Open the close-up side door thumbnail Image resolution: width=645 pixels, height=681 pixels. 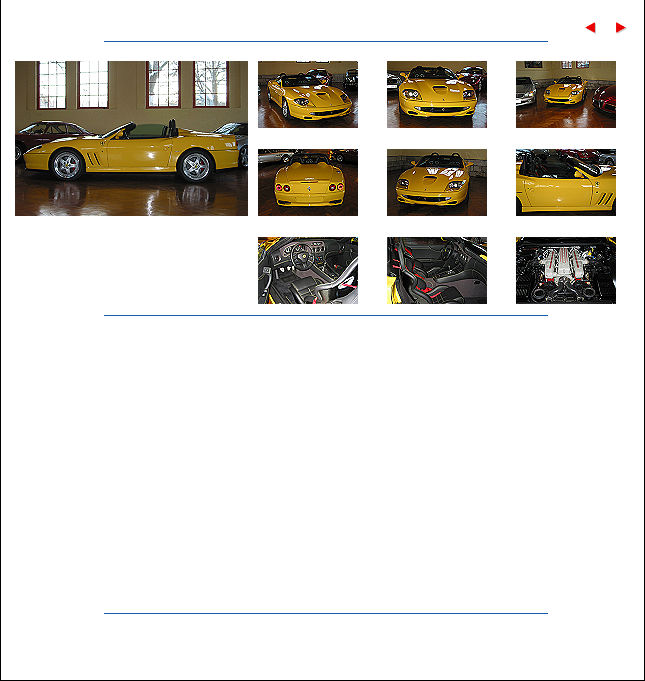[565, 182]
